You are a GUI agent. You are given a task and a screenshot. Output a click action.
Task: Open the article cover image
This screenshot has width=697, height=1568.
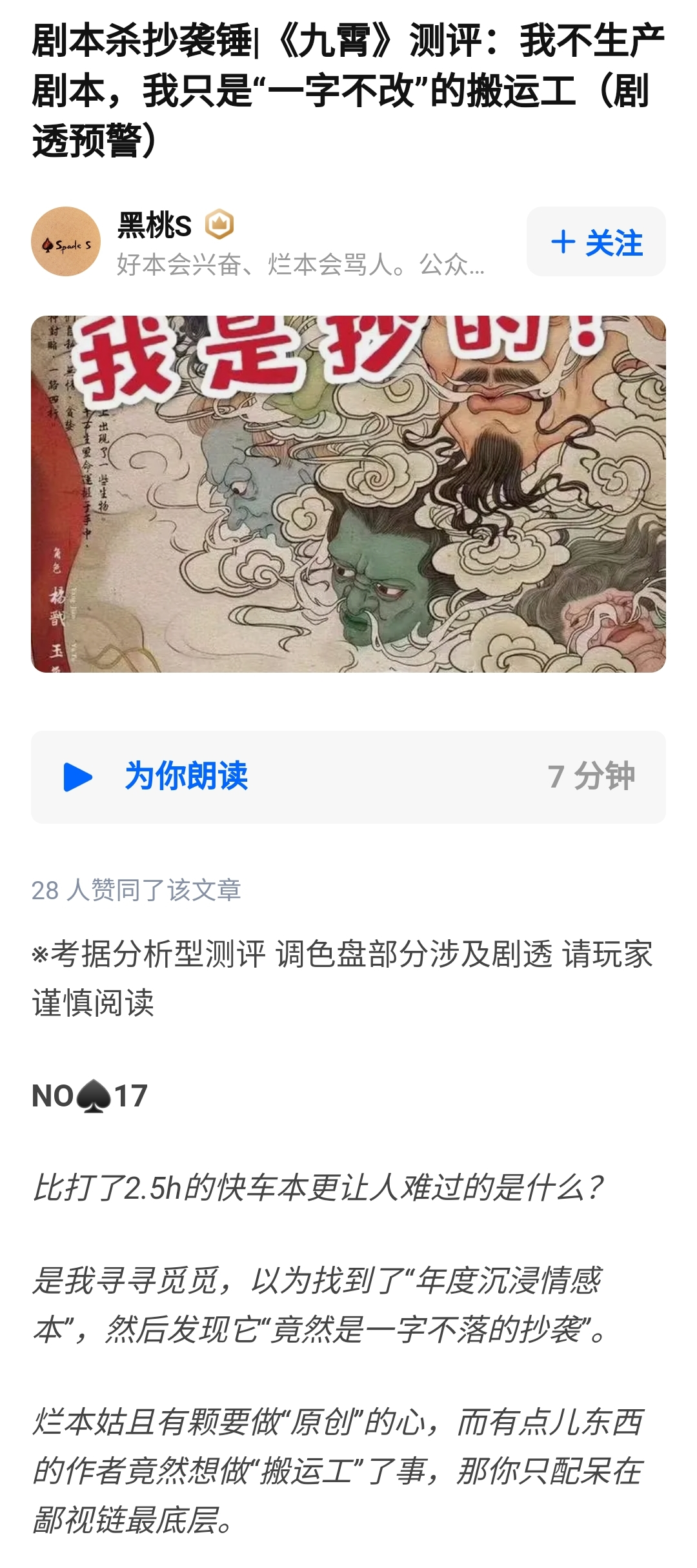(348, 494)
